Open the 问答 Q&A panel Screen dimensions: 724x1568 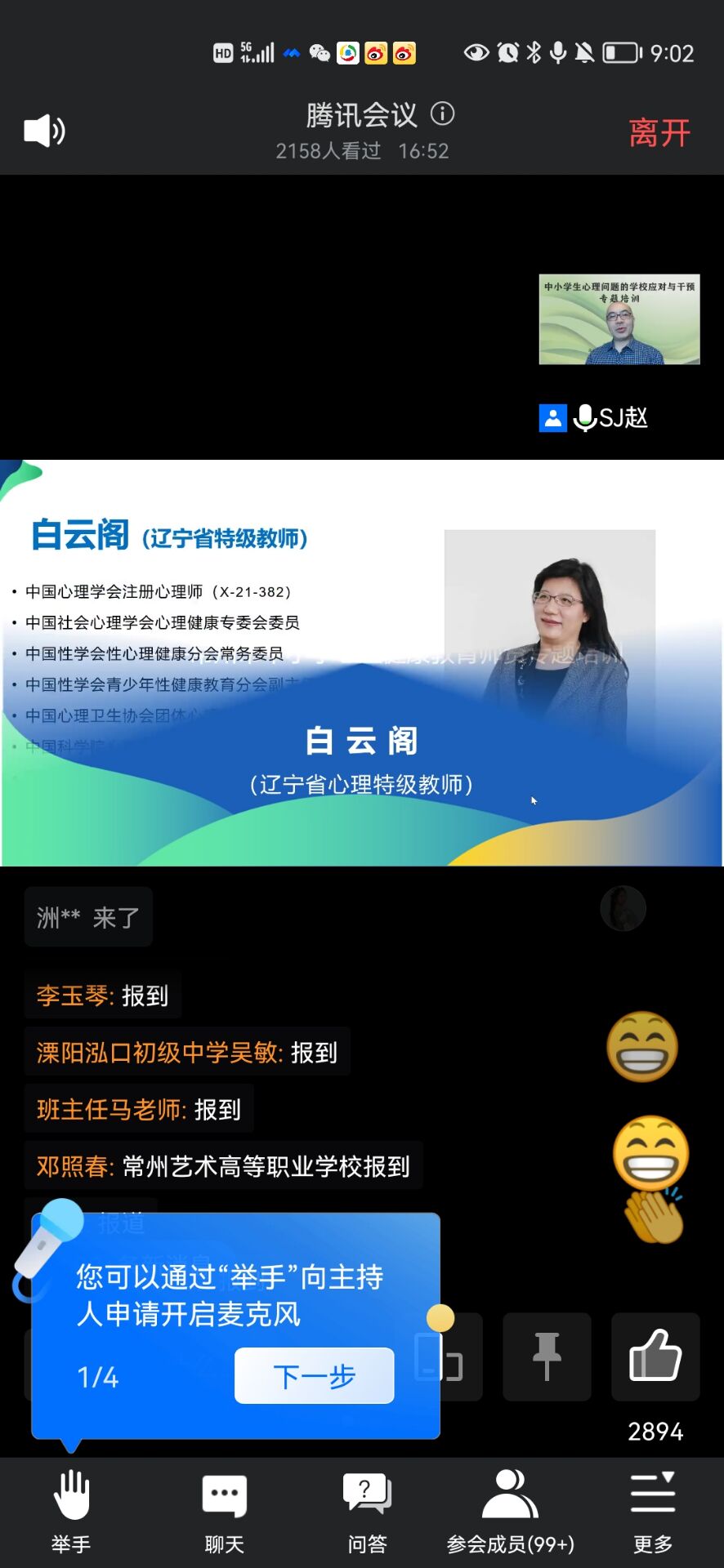367,1512
